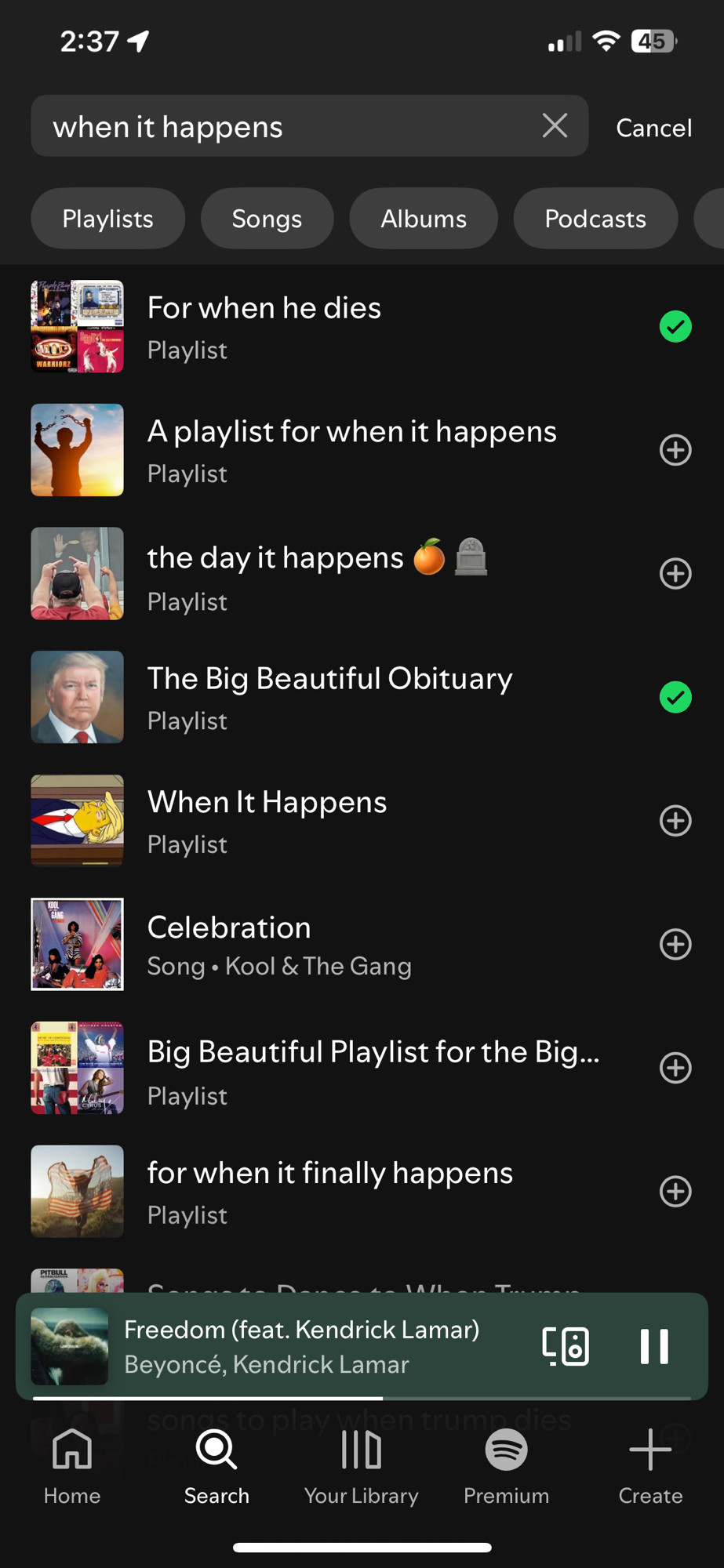Select the Podcasts filter chip

click(x=595, y=218)
